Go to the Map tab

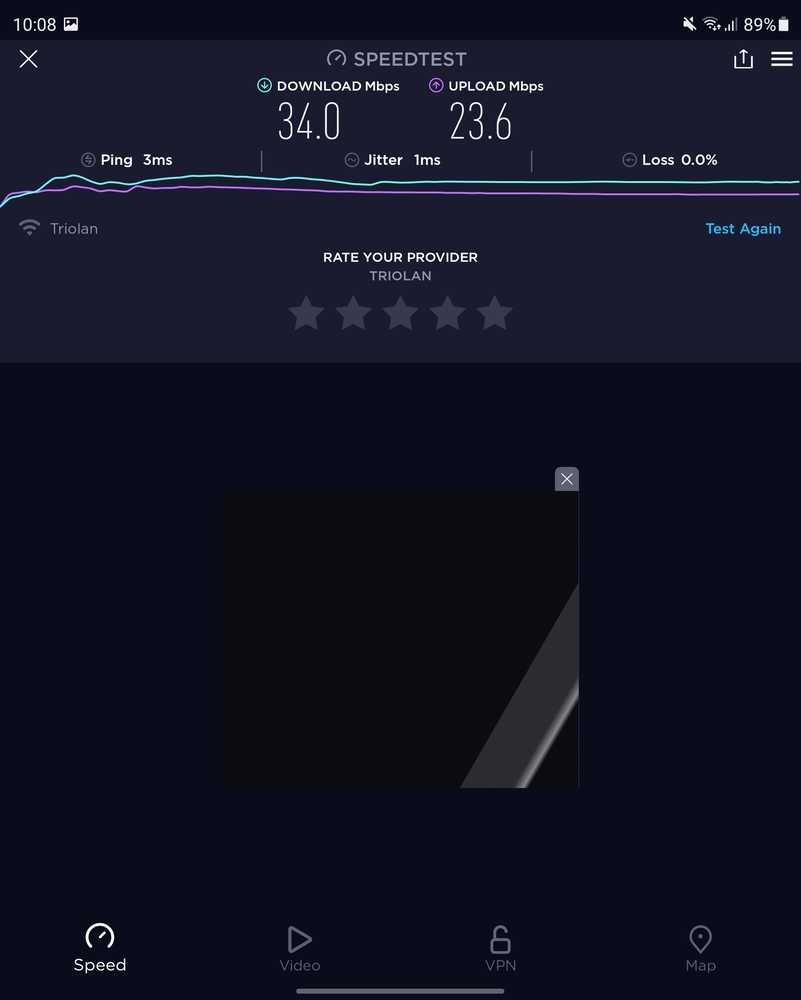click(701, 948)
